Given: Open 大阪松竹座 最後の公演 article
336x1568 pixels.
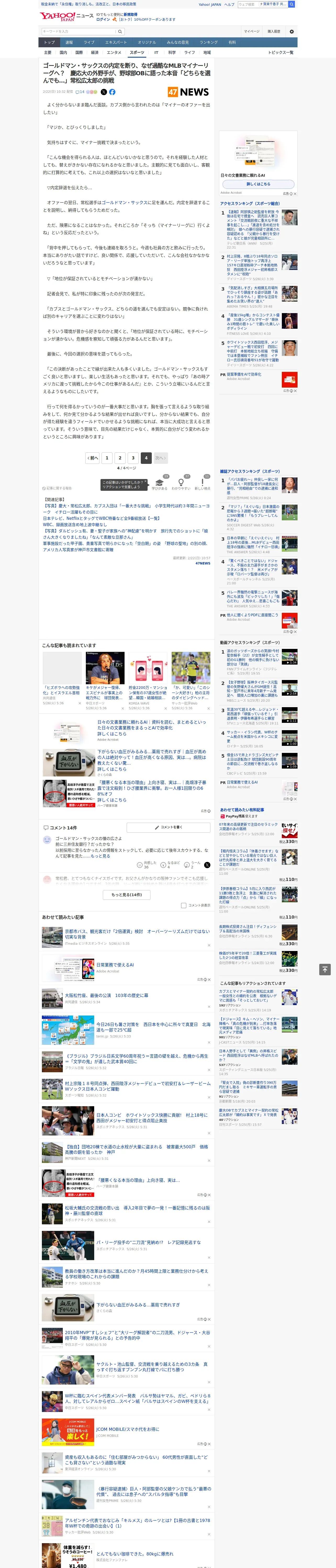Looking at the screenshot, I should (107, 995).
